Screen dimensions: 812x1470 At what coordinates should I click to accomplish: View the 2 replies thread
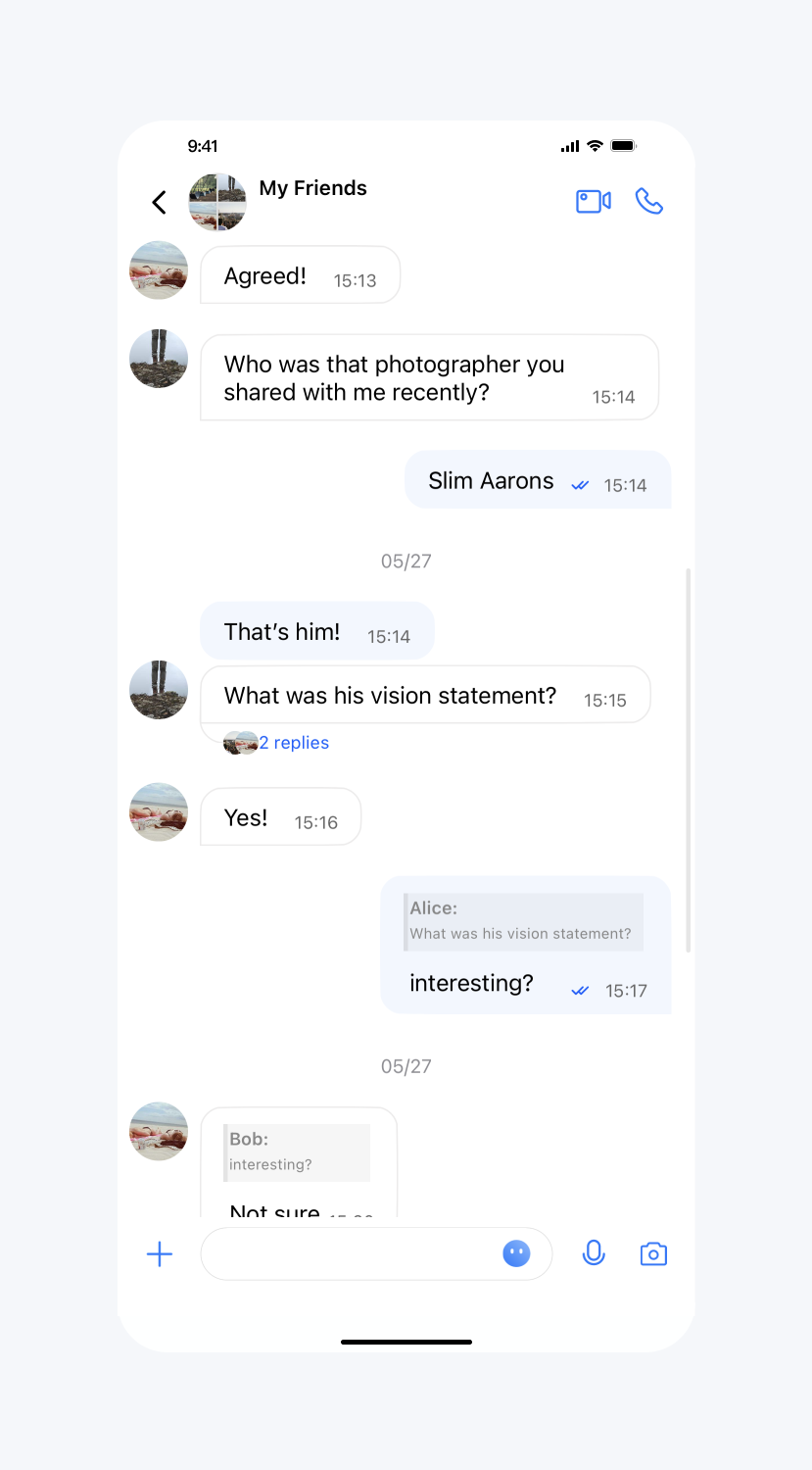(293, 743)
